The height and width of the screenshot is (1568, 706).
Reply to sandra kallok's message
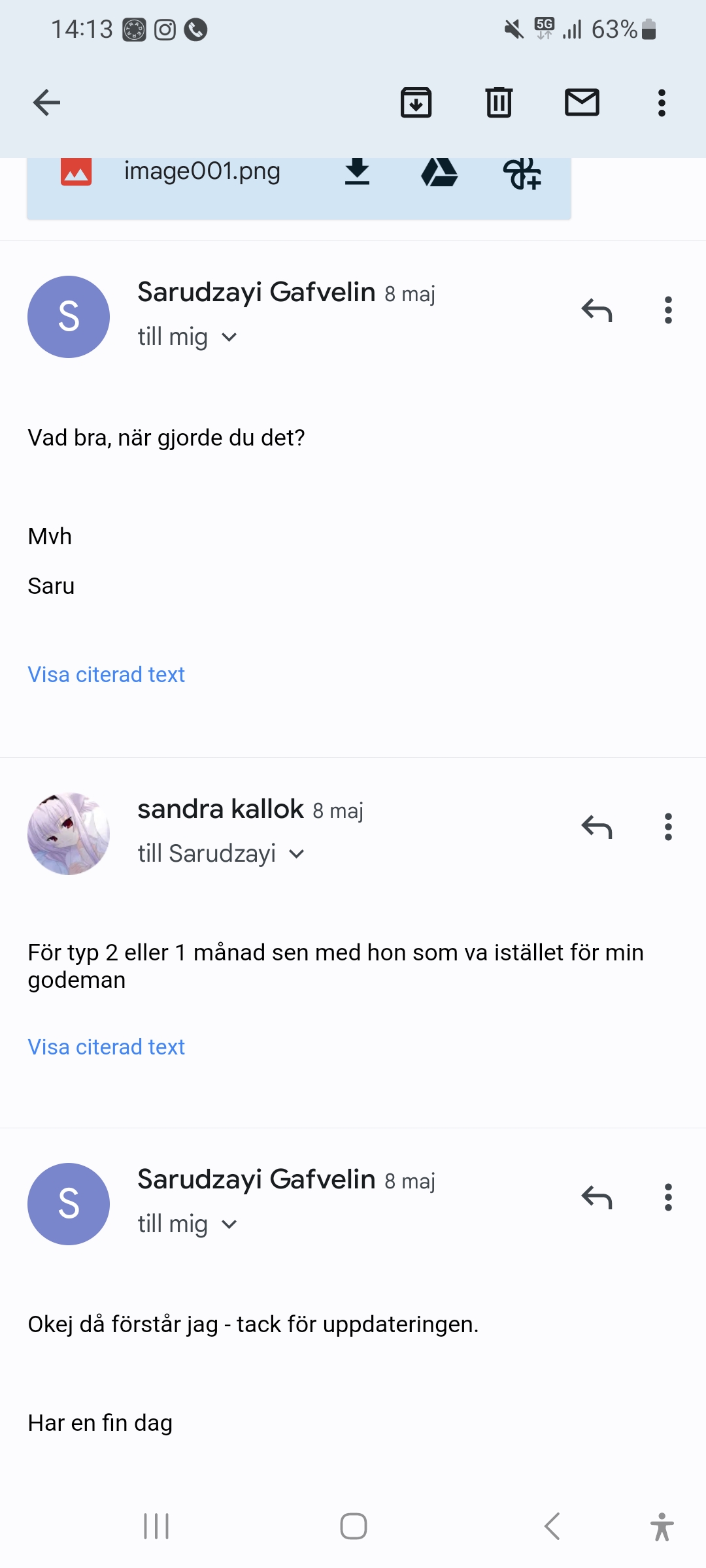point(596,827)
